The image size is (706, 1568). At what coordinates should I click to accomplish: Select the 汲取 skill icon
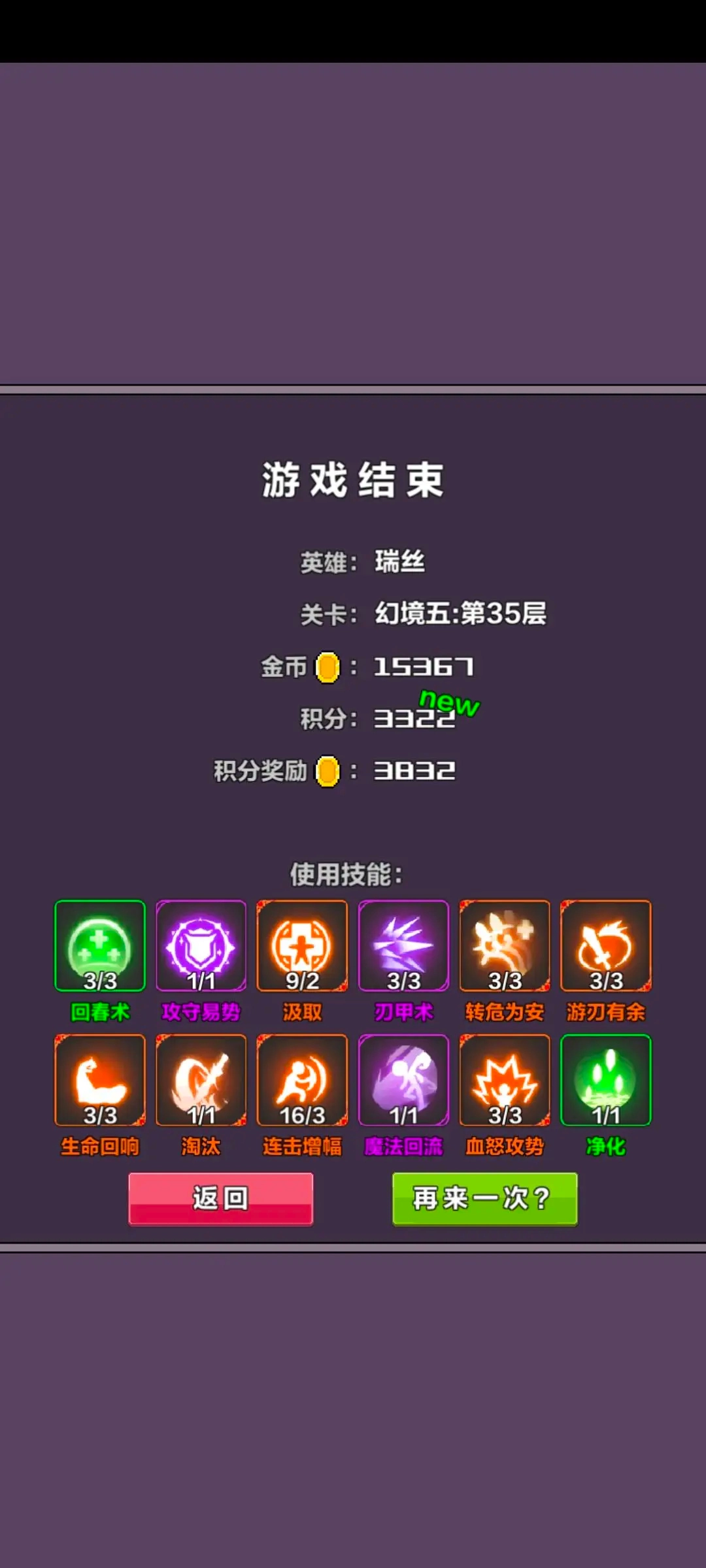(302, 945)
